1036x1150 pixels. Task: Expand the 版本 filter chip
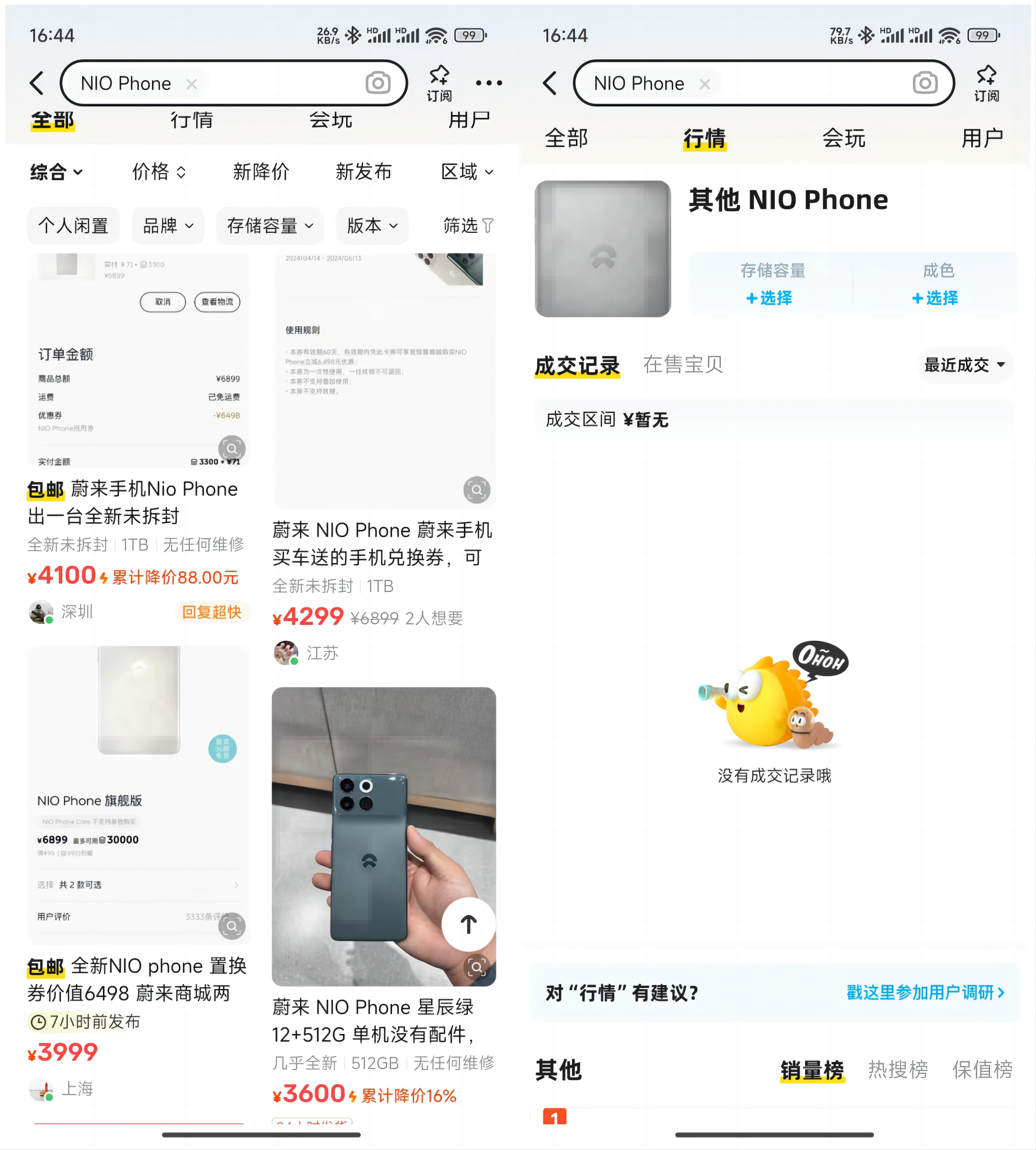pos(372,226)
